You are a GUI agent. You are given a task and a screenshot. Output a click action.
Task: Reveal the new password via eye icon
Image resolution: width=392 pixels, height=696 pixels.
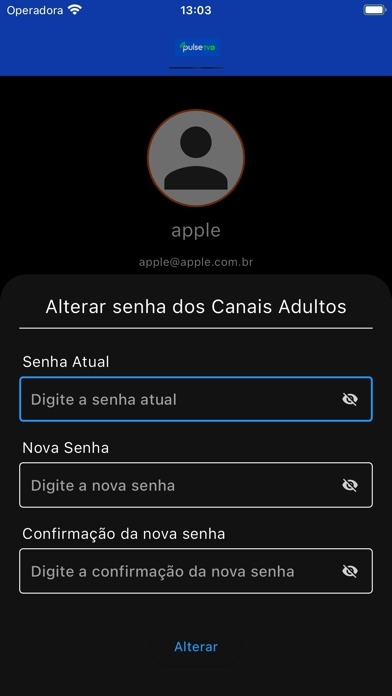pos(350,485)
